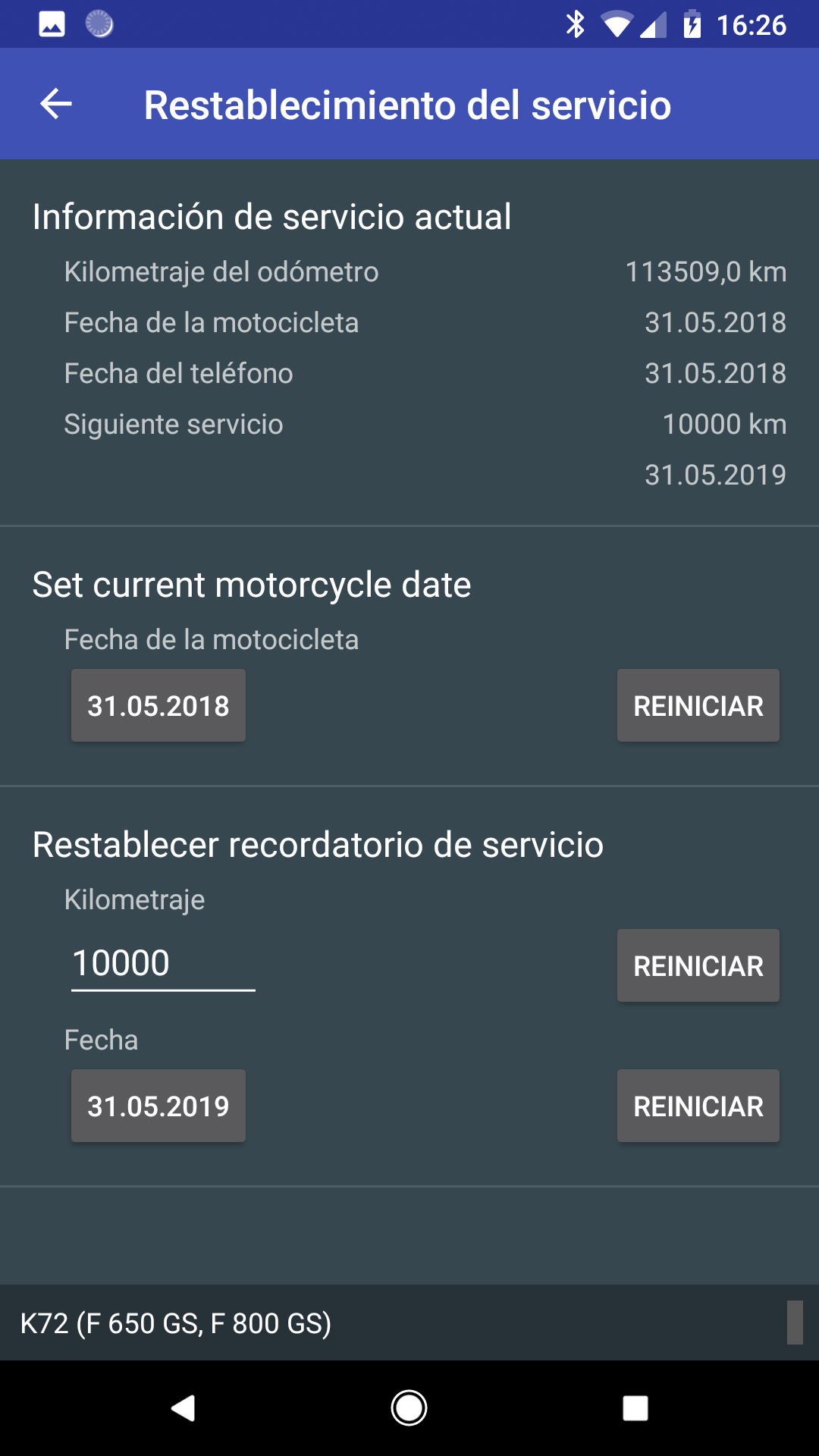Go back using the app bar arrow
819x1456 pixels.
pos(56,104)
